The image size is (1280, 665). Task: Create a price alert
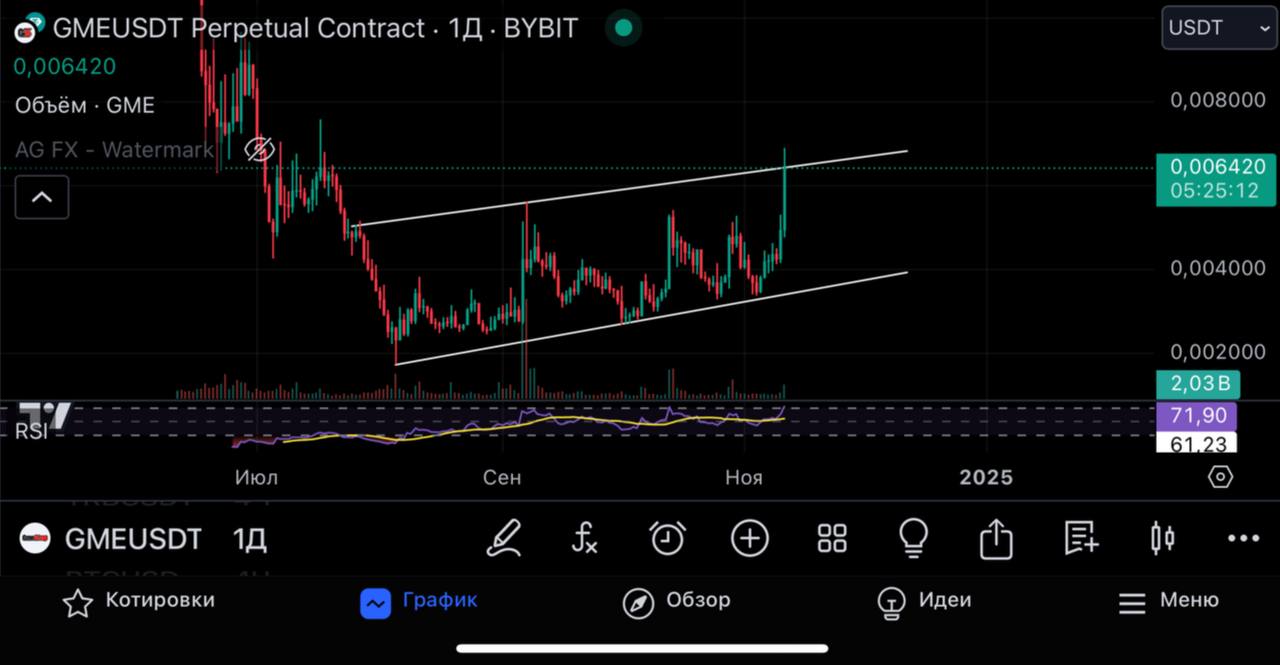[x=667, y=539]
